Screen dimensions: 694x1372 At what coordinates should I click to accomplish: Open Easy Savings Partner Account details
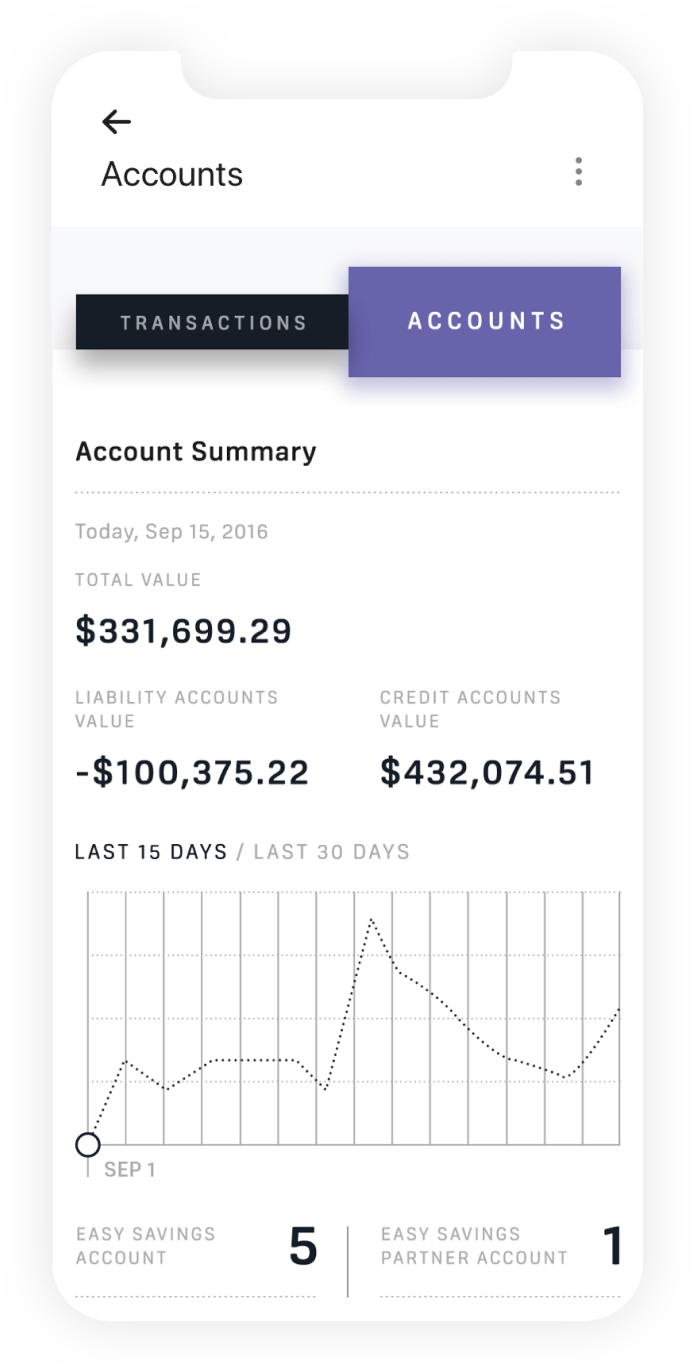point(500,1246)
